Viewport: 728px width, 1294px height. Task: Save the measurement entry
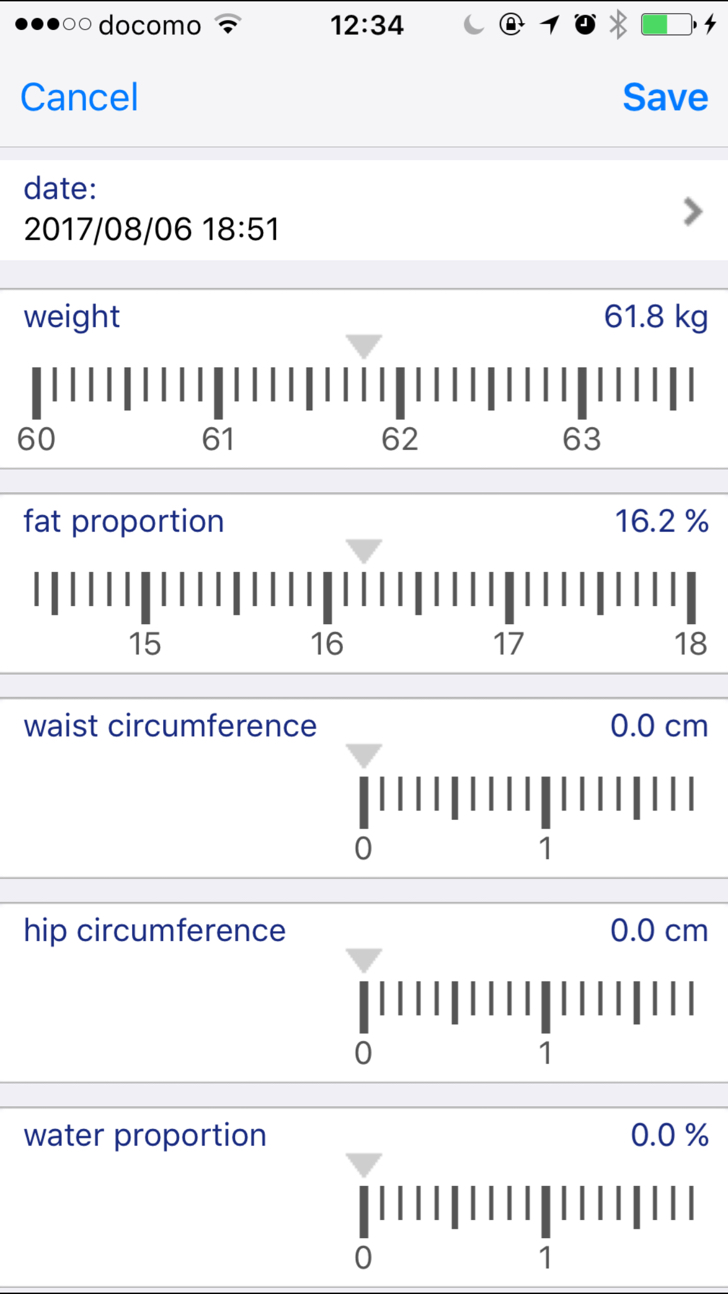tap(665, 97)
